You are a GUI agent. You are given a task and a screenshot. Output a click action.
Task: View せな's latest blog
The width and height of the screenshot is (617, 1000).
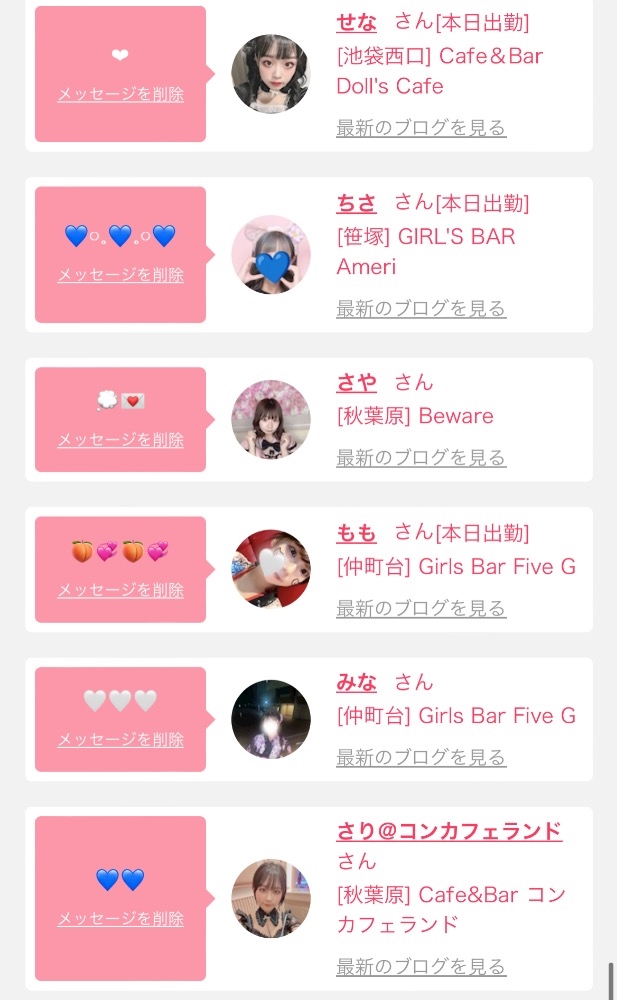point(421,127)
